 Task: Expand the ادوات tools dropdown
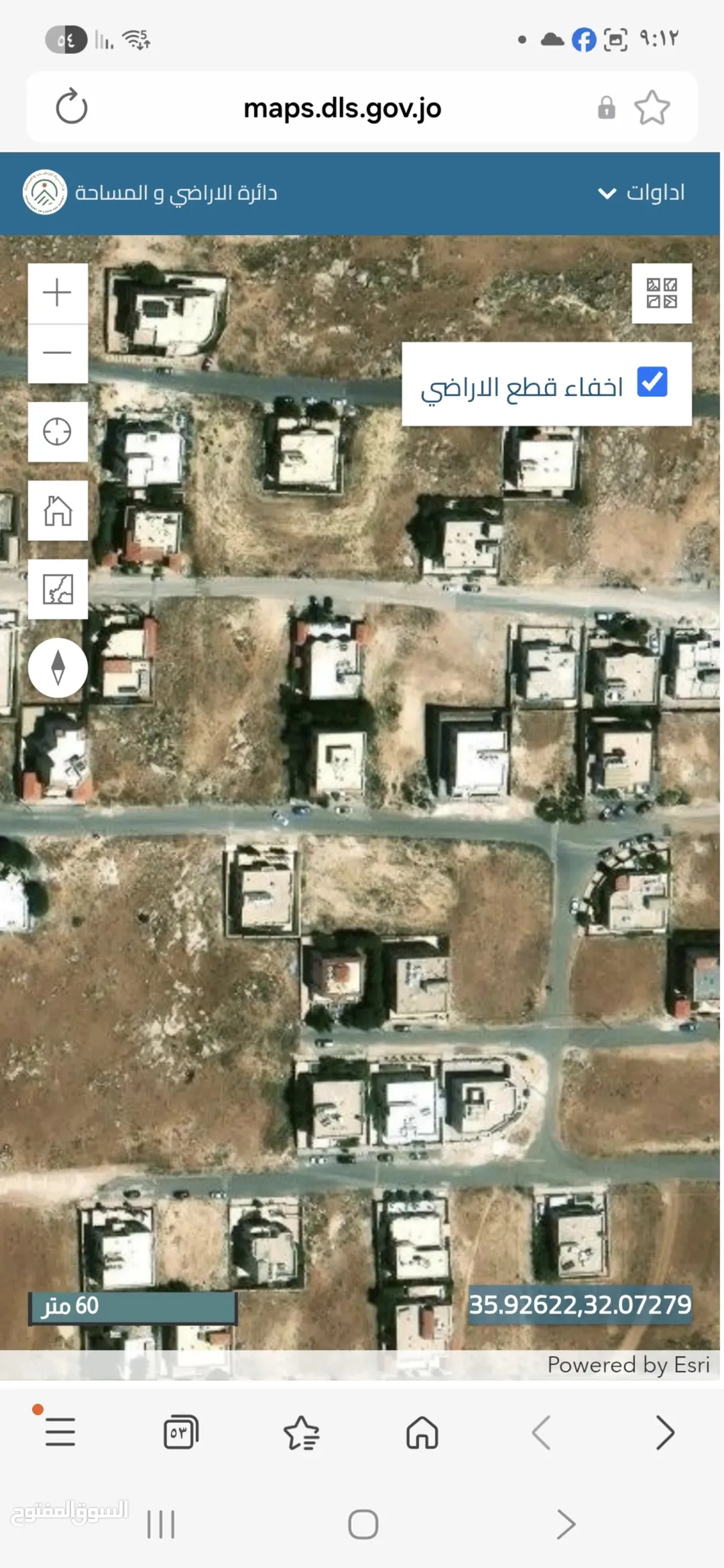[642, 193]
